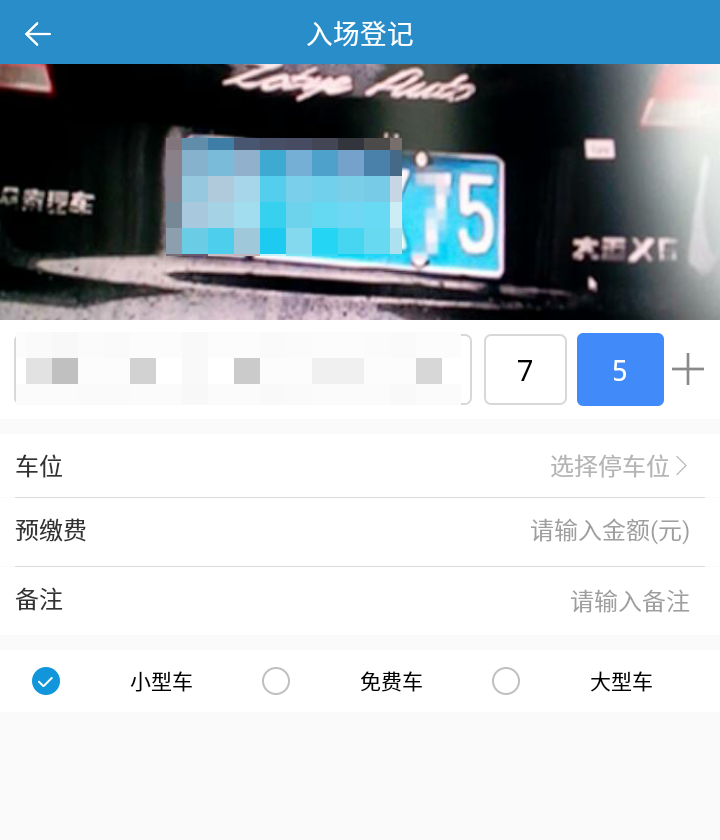Select 小型车 vehicle type
The width and height of the screenshot is (720, 840).
[x=46, y=682]
